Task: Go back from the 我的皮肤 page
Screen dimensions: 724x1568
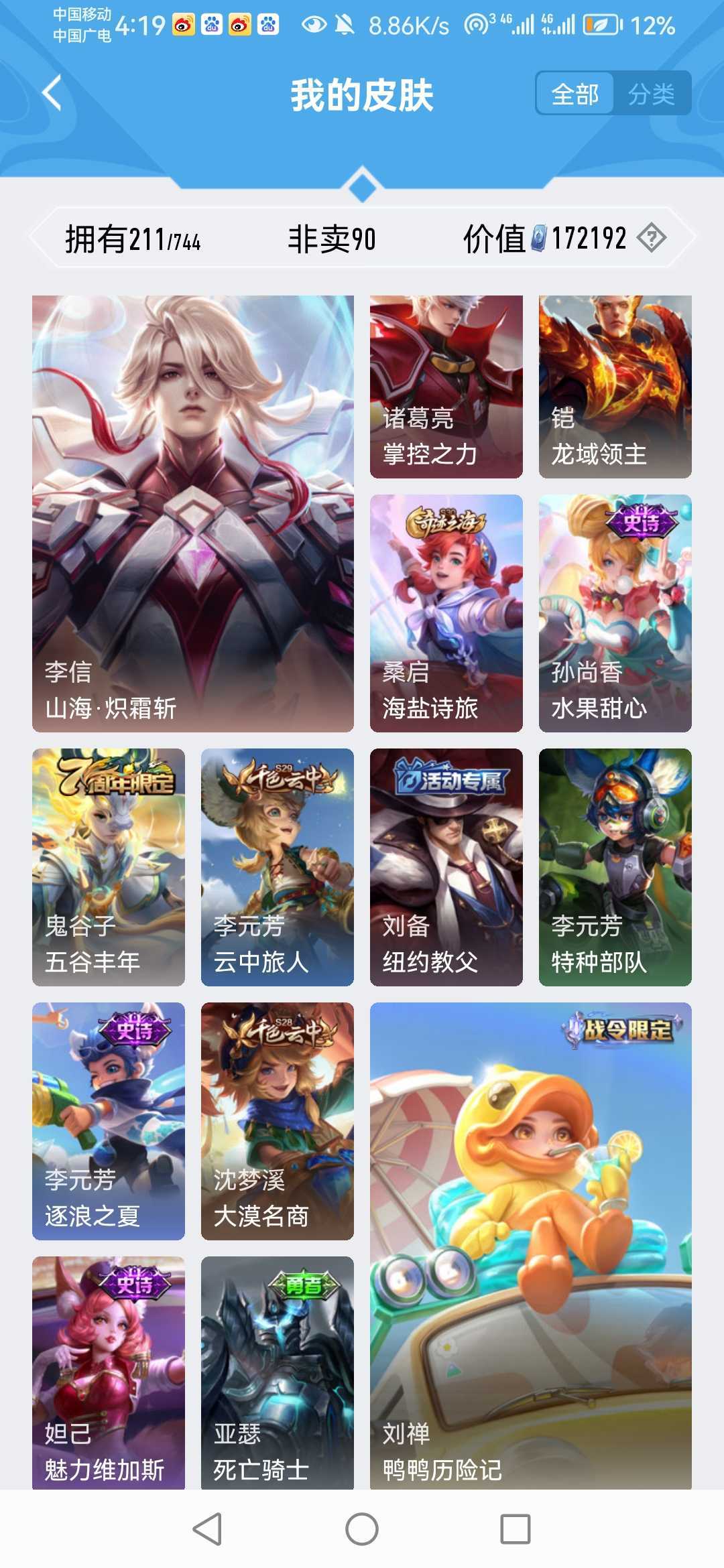Action: tap(52, 93)
